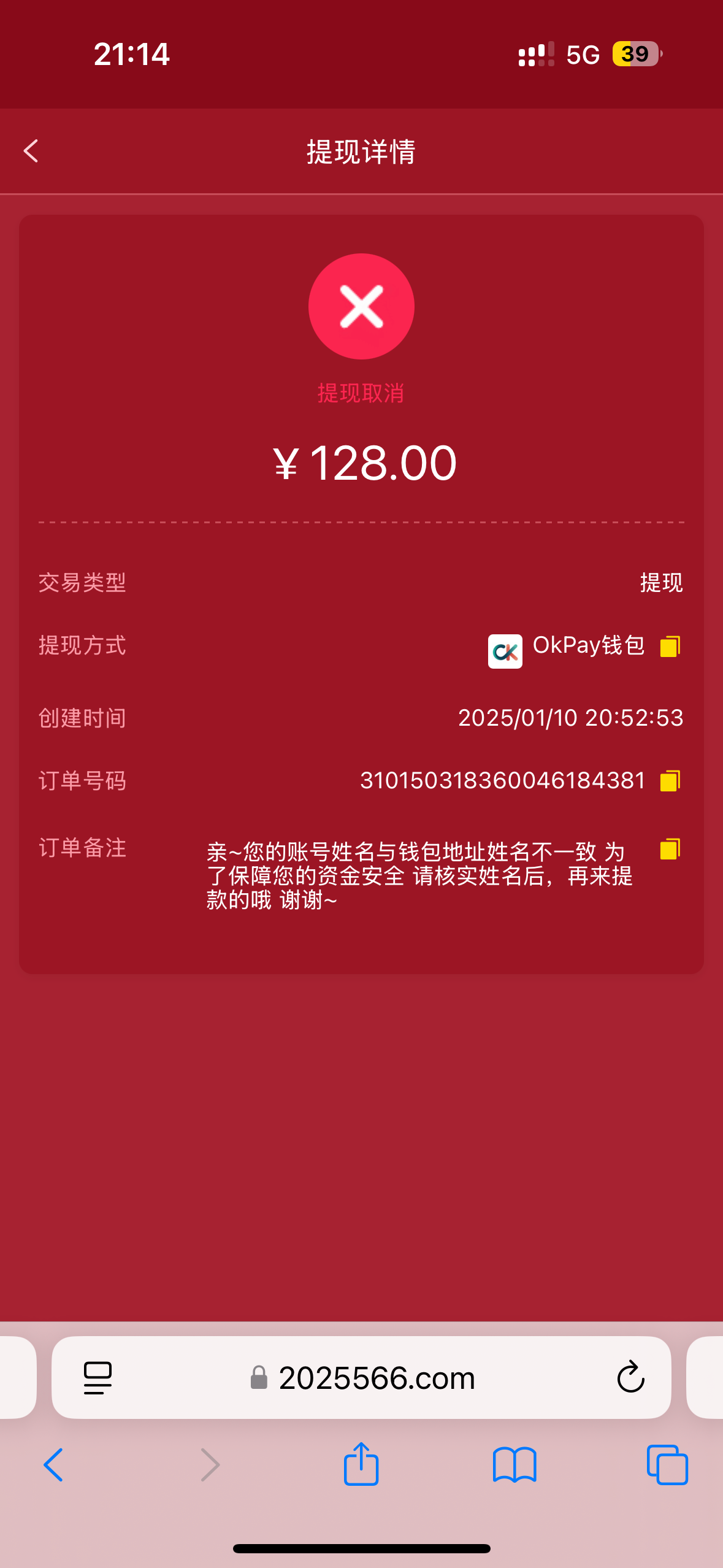Copy the OkPay钱包 withdrawal method
723x1568 pixels.
[x=670, y=646]
